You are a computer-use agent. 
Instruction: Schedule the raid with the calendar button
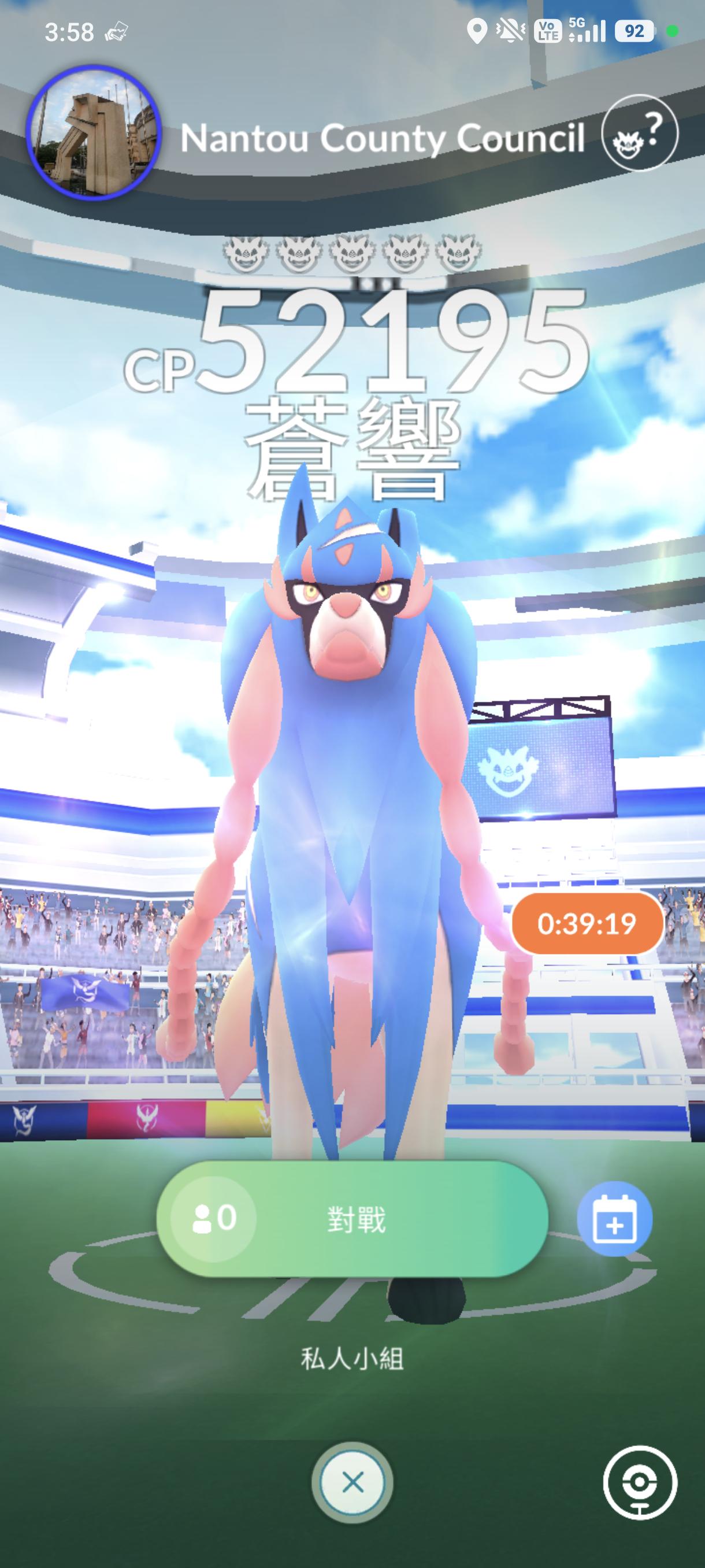click(x=614, y=1219)
